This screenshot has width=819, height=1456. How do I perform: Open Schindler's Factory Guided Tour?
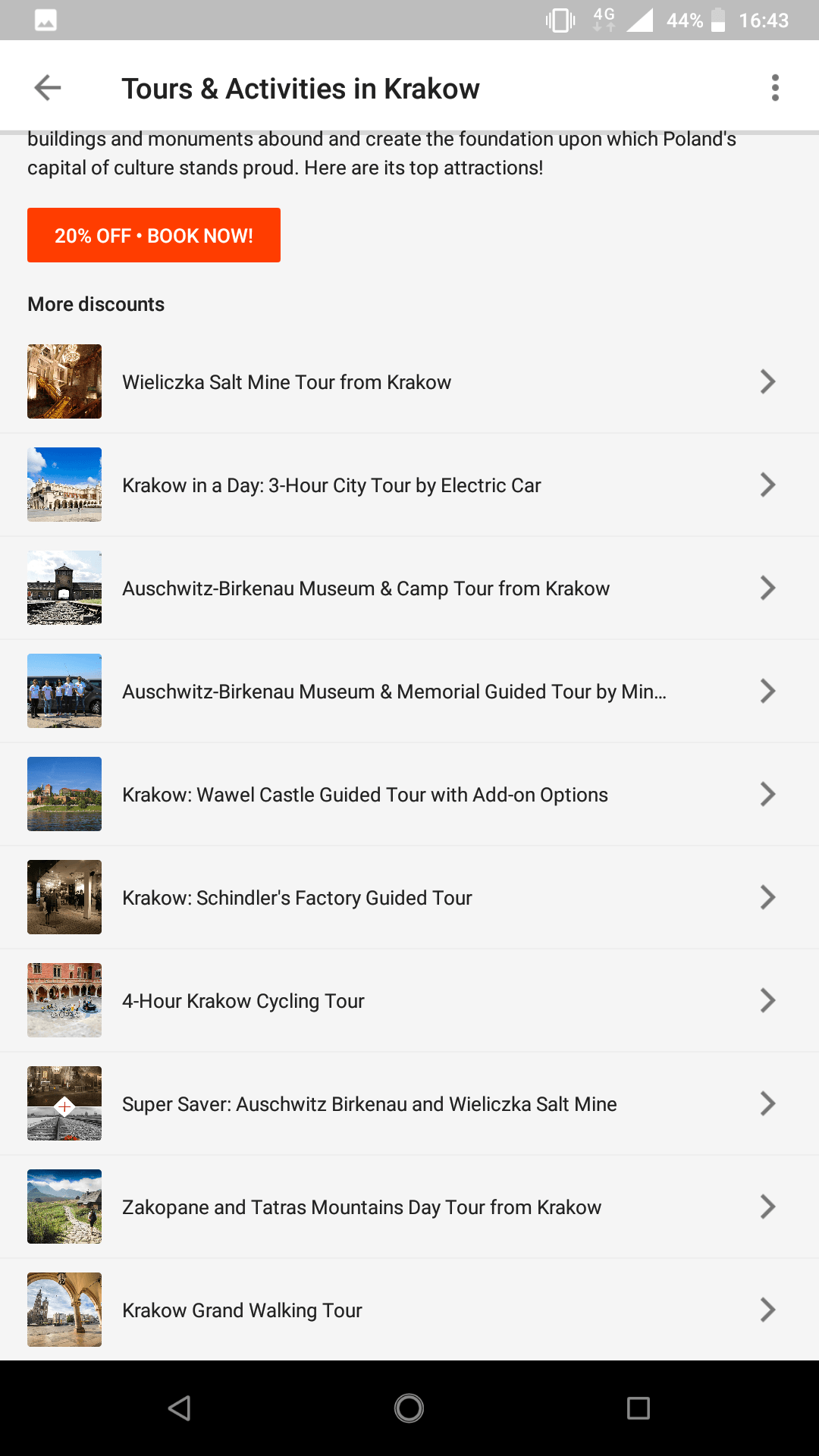(x=409, y=897)
